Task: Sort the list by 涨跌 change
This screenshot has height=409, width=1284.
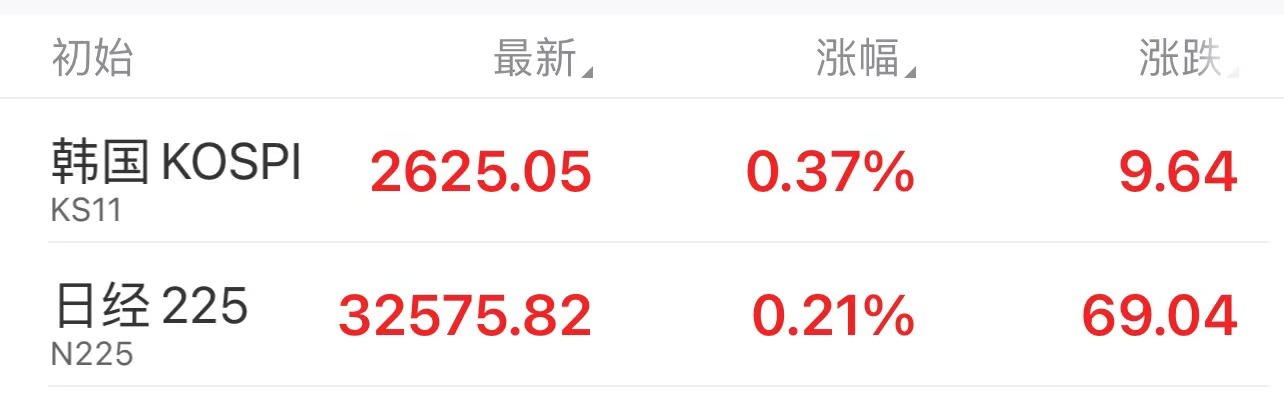Action: click(1185, 60)
